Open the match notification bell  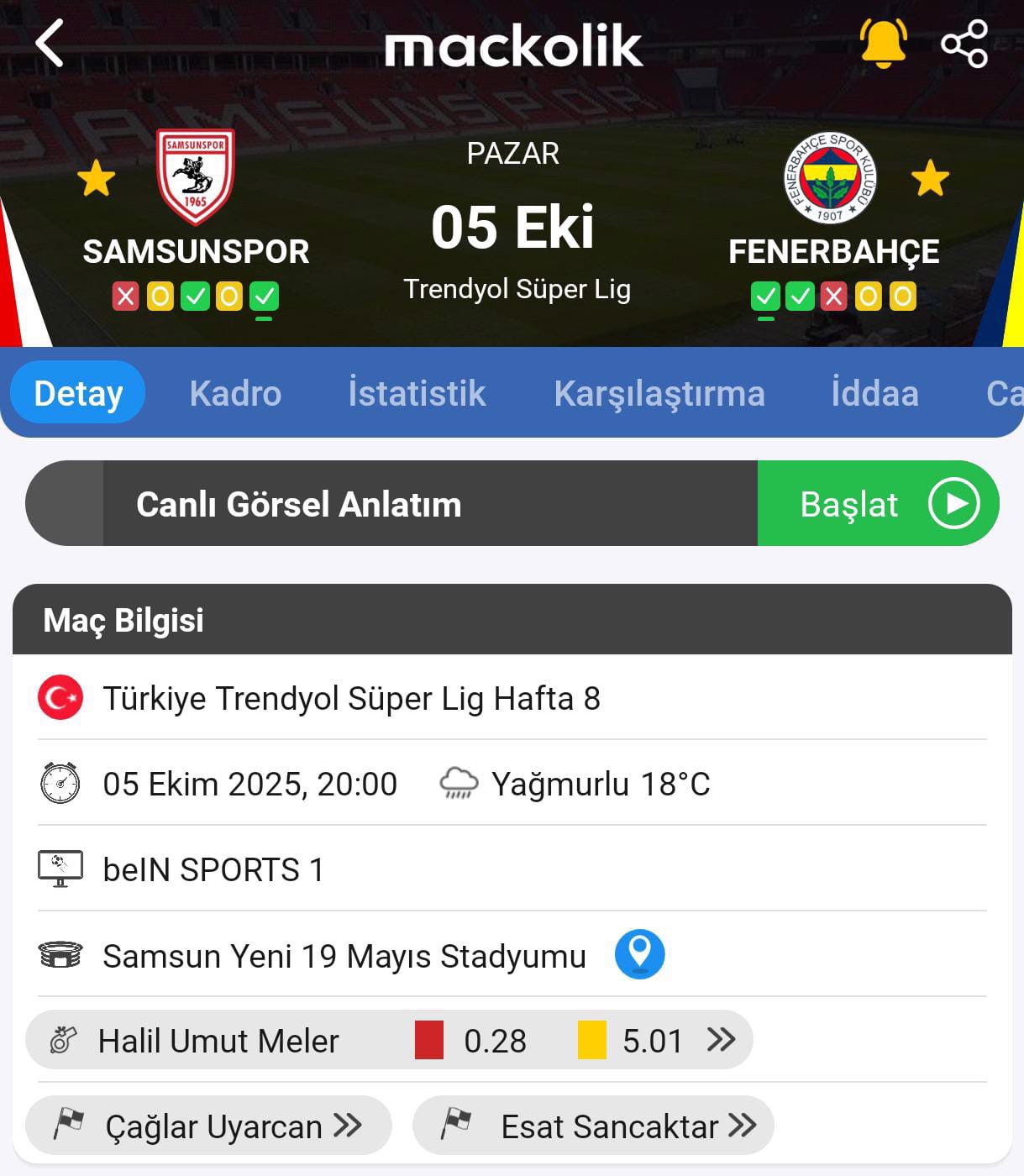882,43
